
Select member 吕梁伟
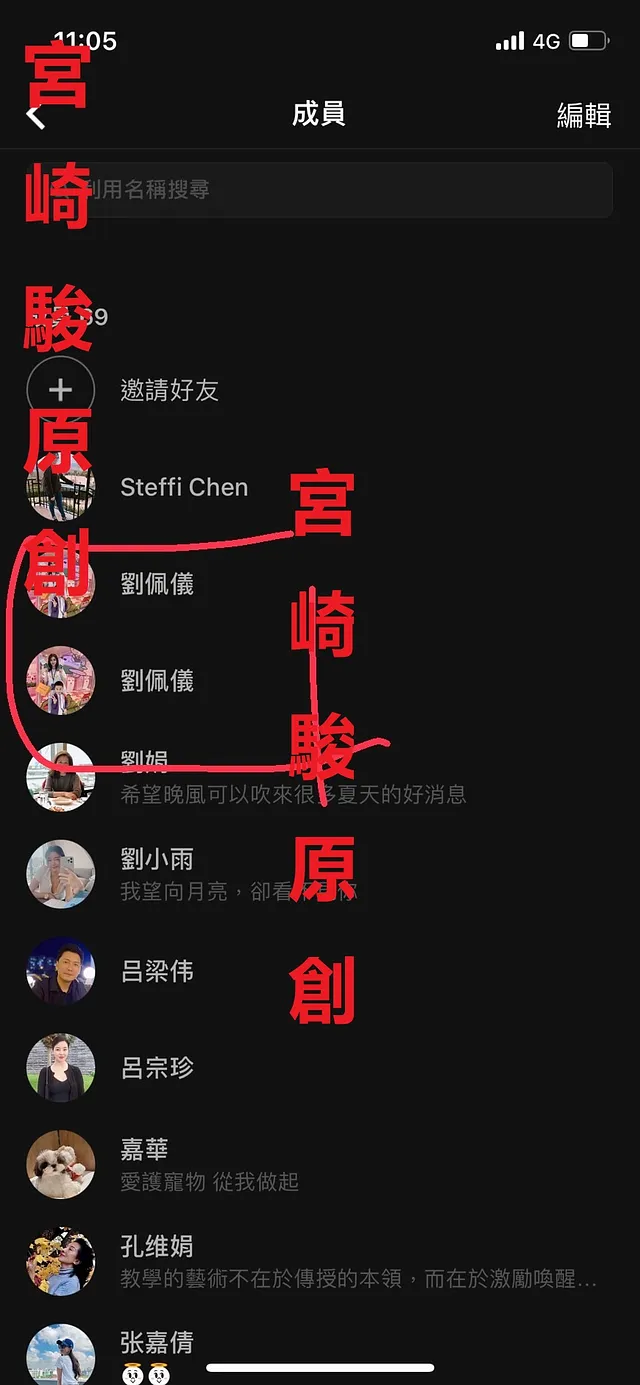click(157, 971)
